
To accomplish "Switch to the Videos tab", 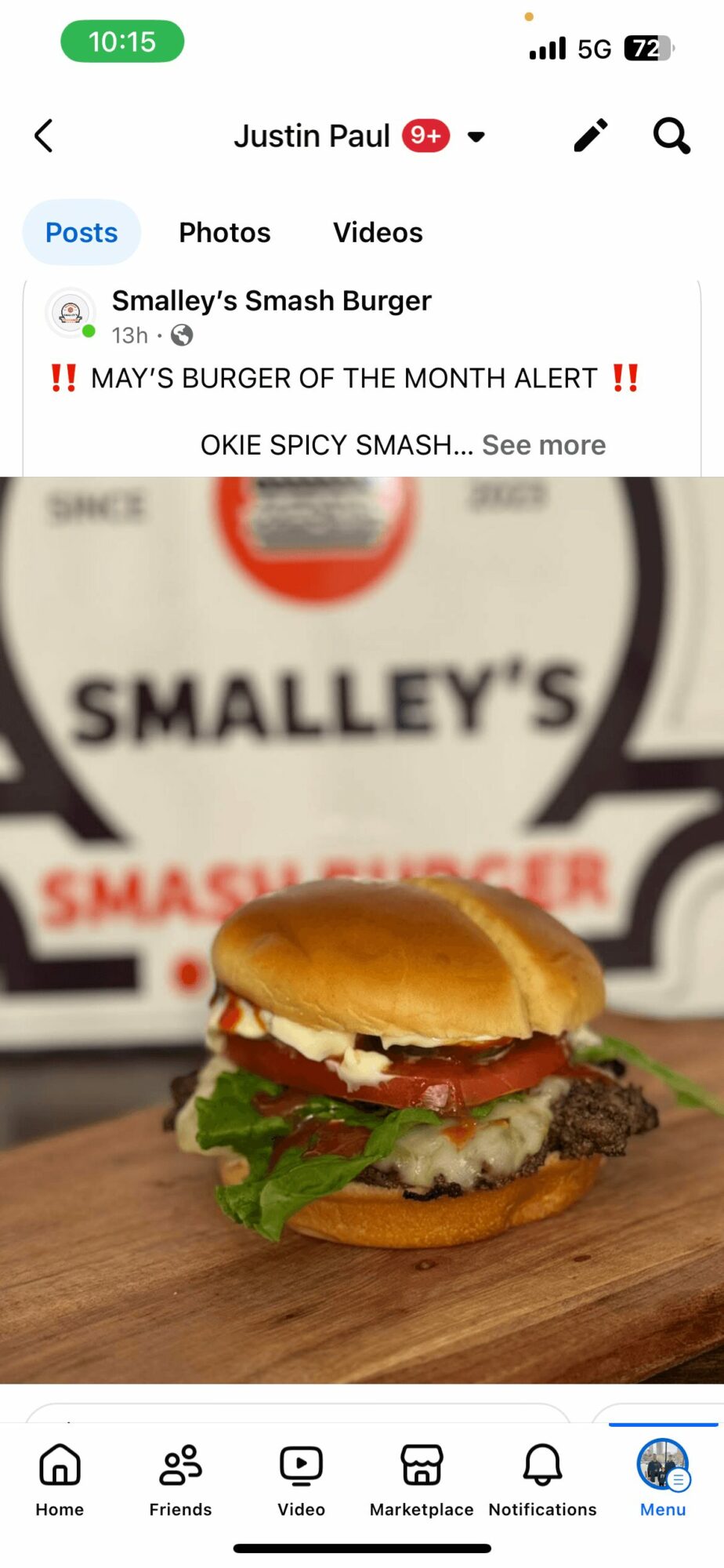I will (378, 232).
